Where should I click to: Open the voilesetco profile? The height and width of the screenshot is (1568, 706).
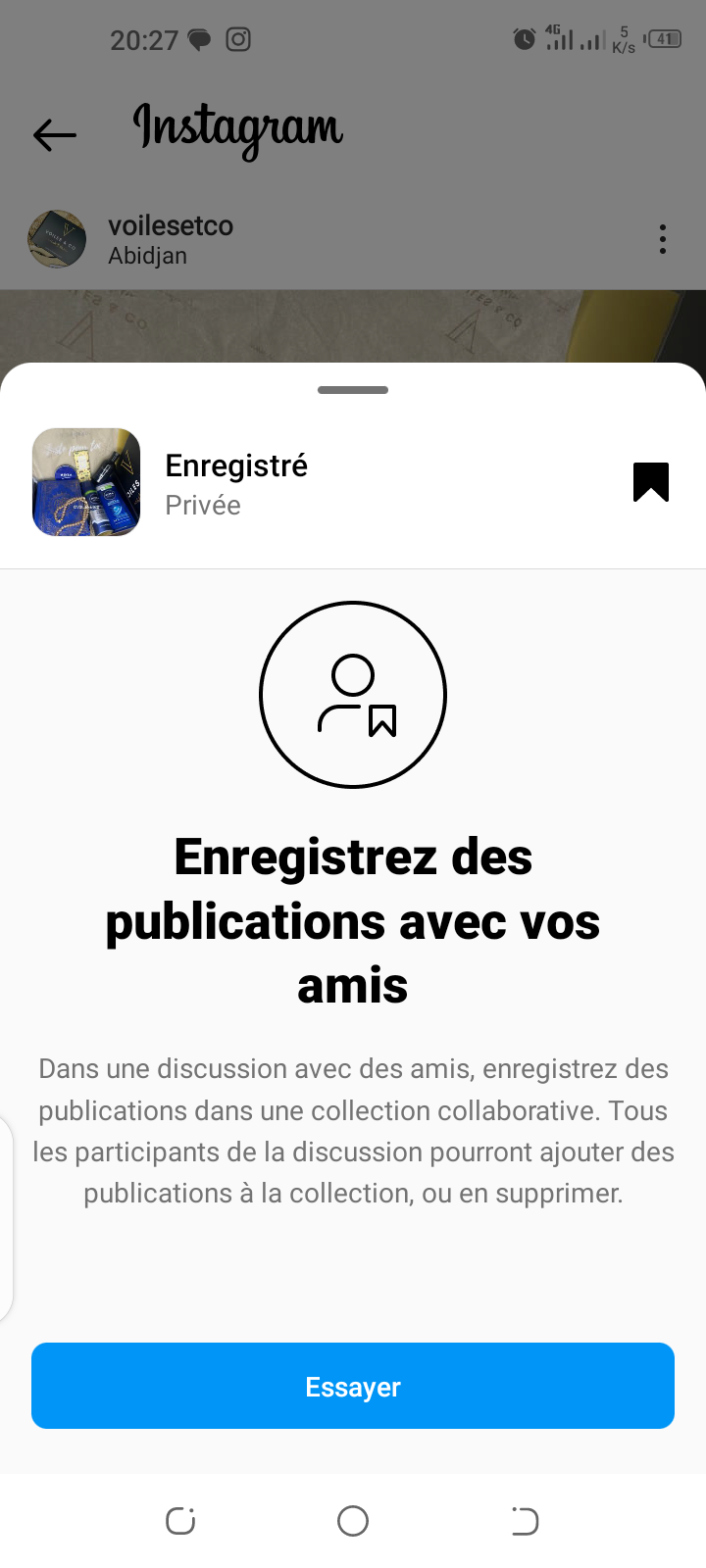click(x=170, y=225)
